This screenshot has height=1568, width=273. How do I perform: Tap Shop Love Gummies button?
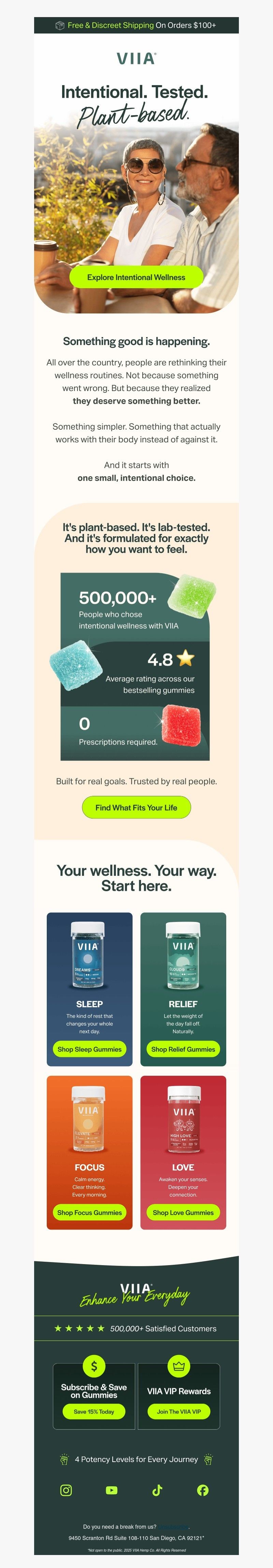183,1212
